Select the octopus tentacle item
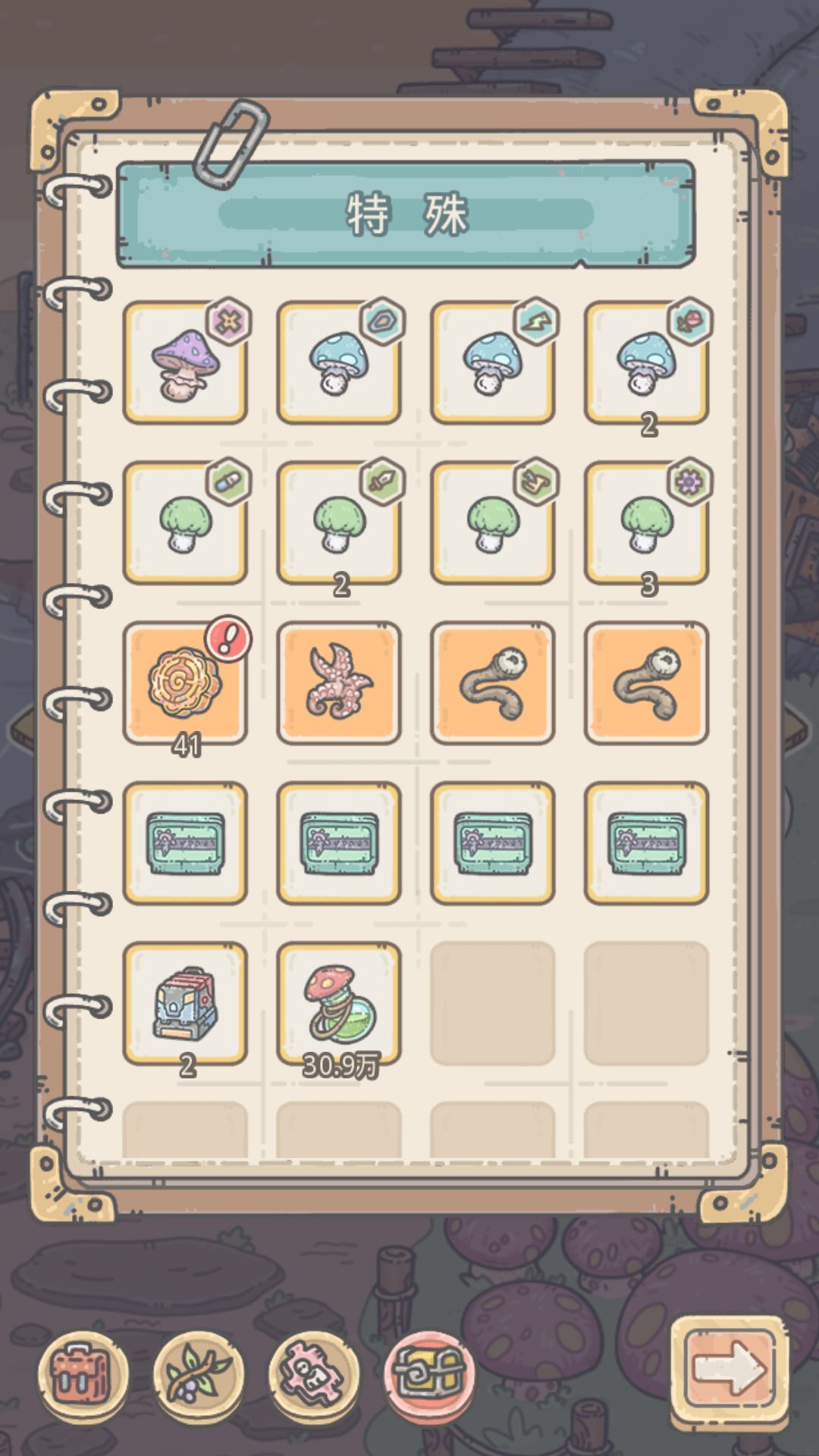The height and width of the screenshot is (1456, 819). (339, 682)
